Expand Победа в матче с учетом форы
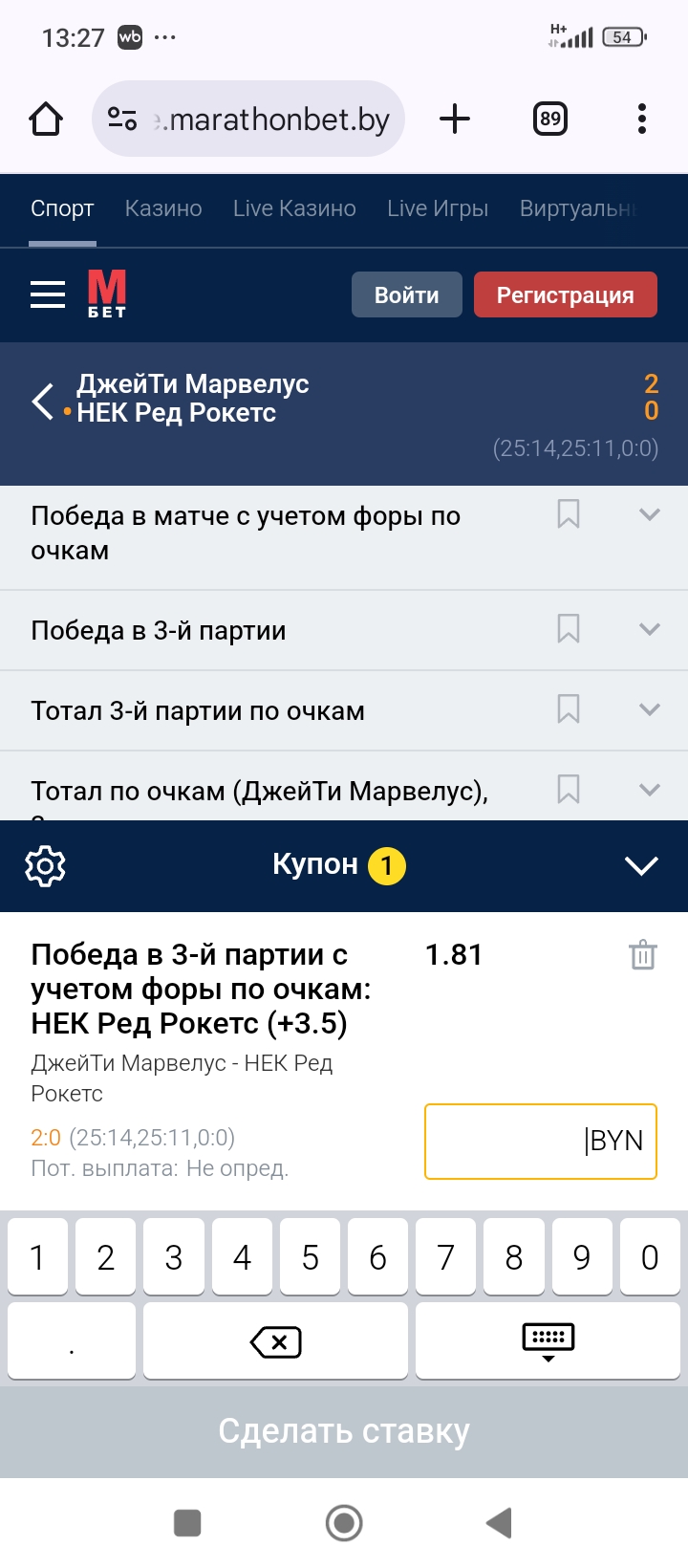688x1568 pixels. pos(649,515)
